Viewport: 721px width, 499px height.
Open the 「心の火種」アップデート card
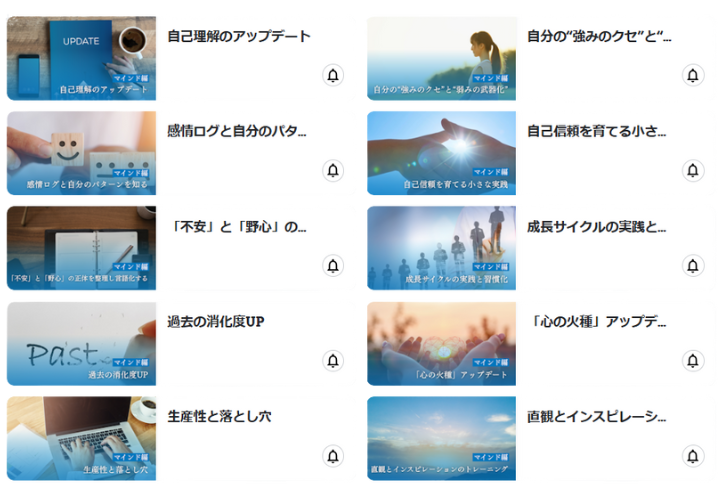[x=442, y=343]
